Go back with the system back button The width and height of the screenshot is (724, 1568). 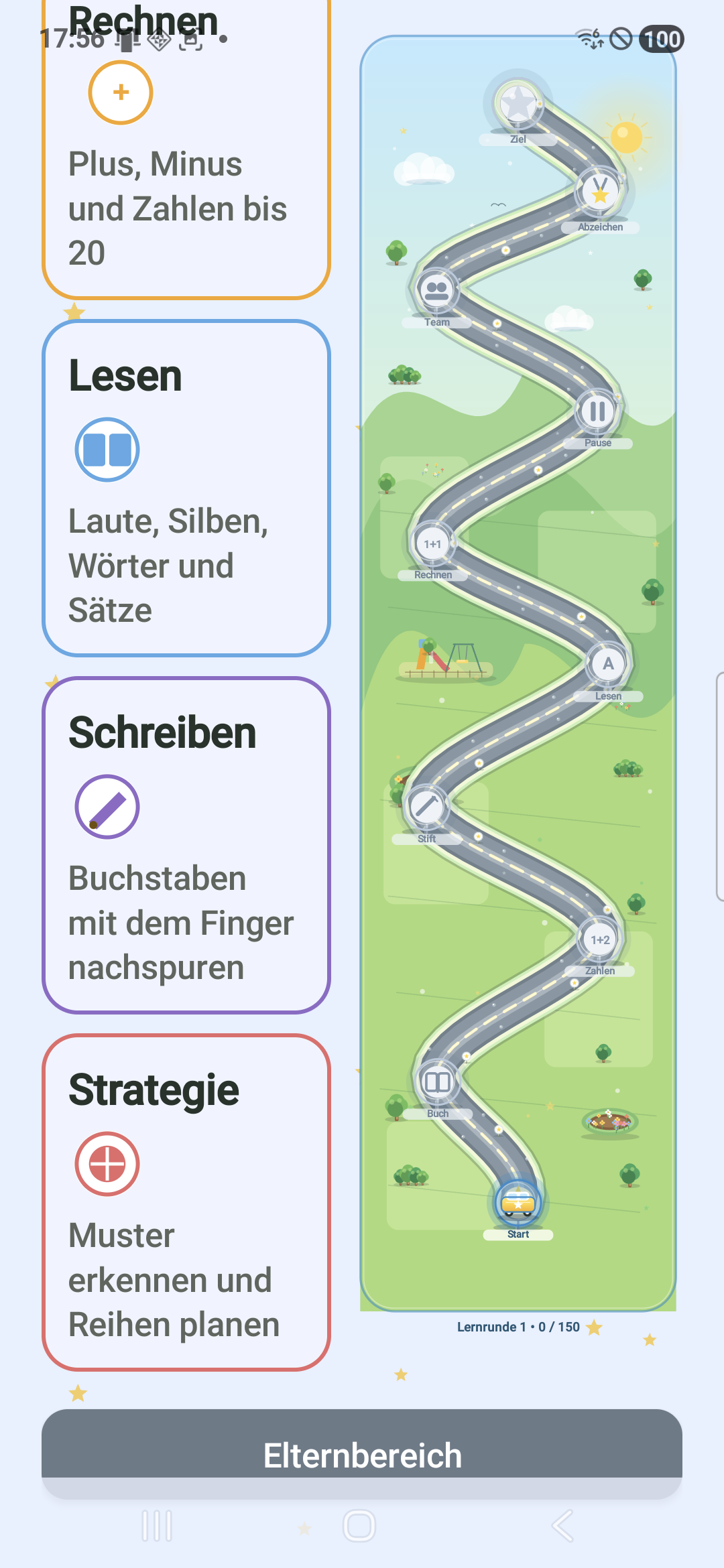(x=563, y=1526)
